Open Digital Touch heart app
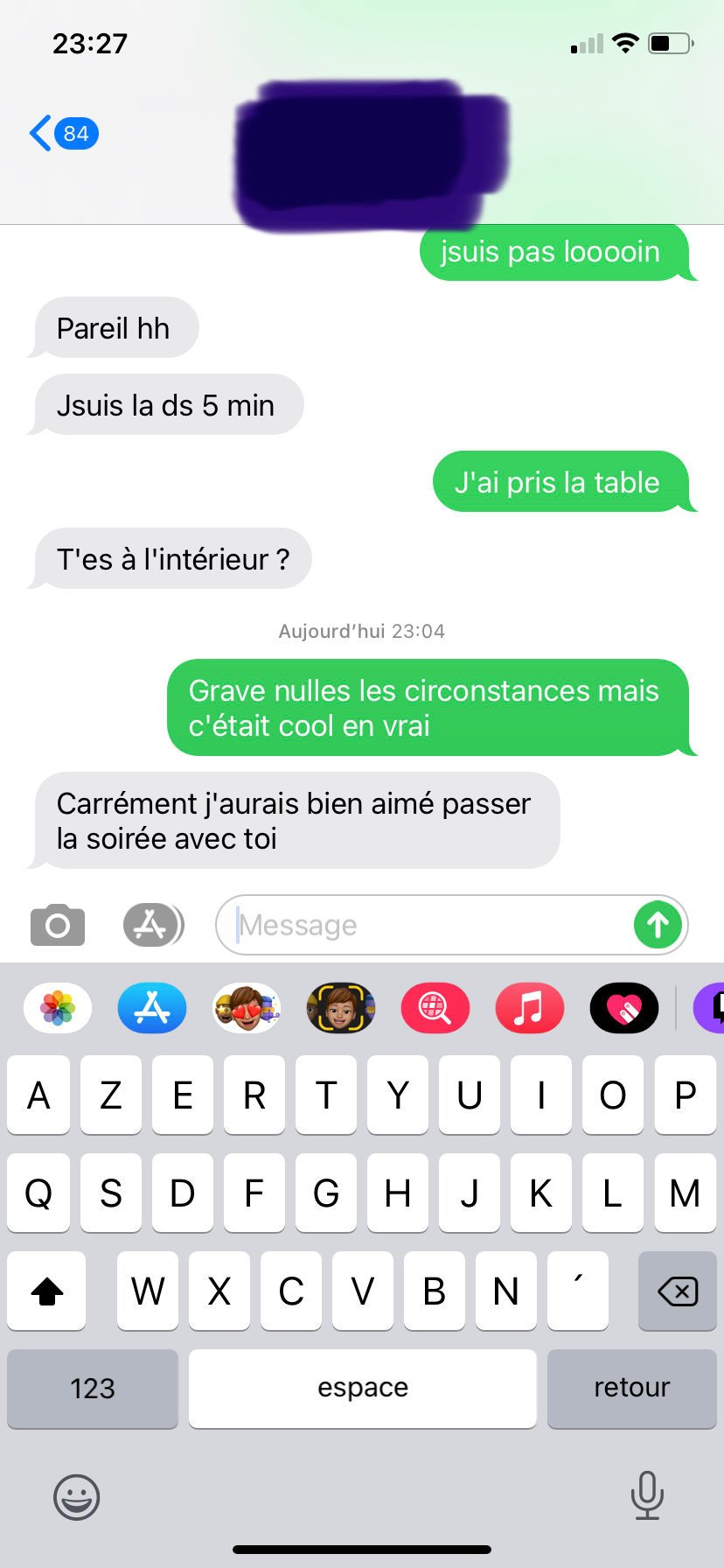724x1568 pixels. click(x=624, y=1008)
